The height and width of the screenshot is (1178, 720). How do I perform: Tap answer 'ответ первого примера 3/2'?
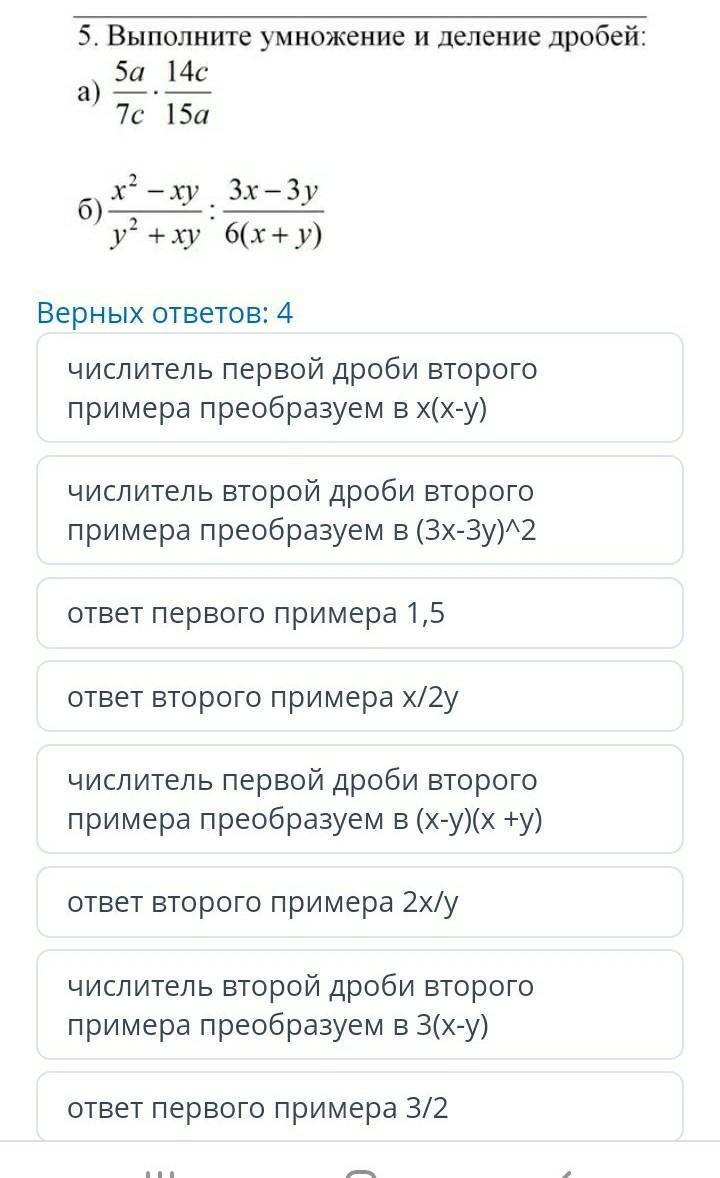tap(360, 1107)
